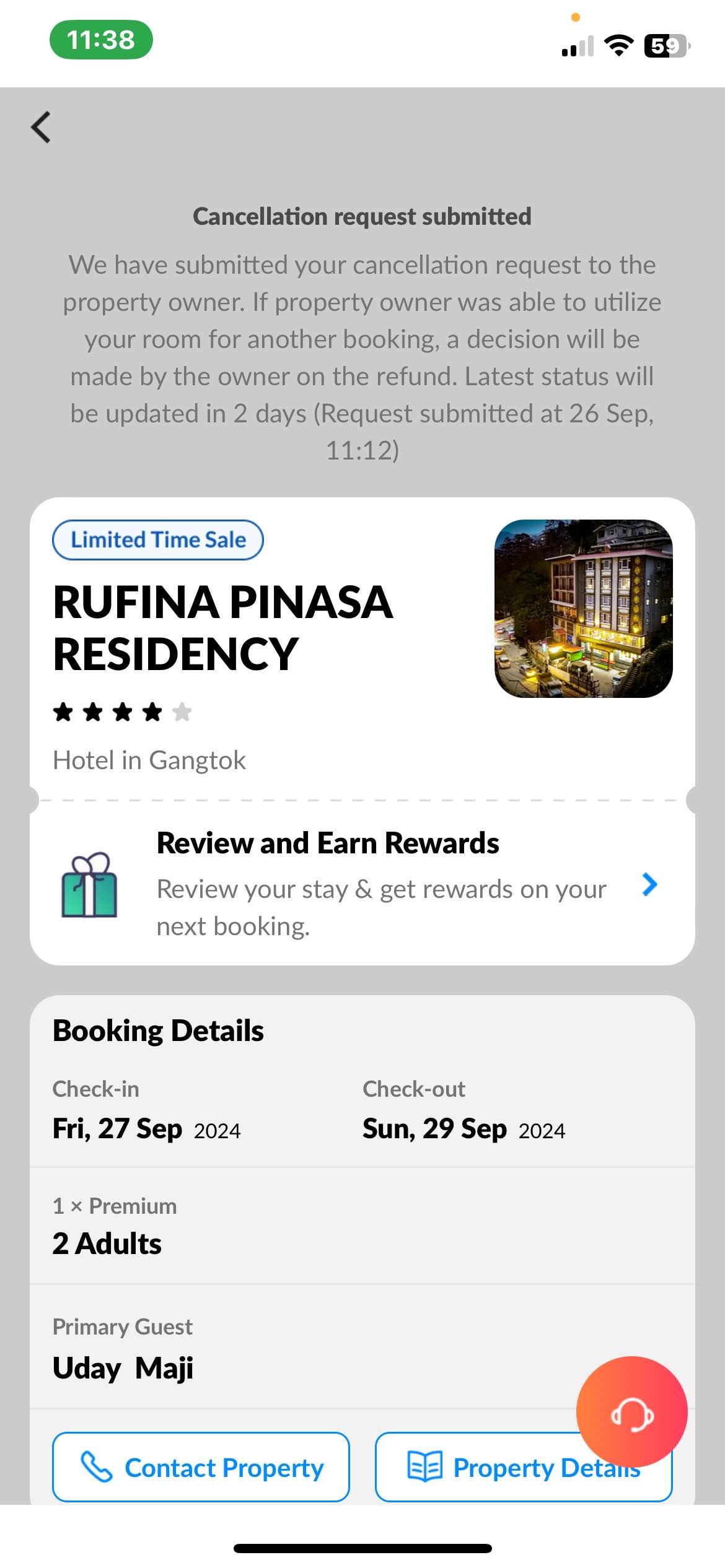Open the Rufina Pinasa Residency hotel photo

pos(583,609)
